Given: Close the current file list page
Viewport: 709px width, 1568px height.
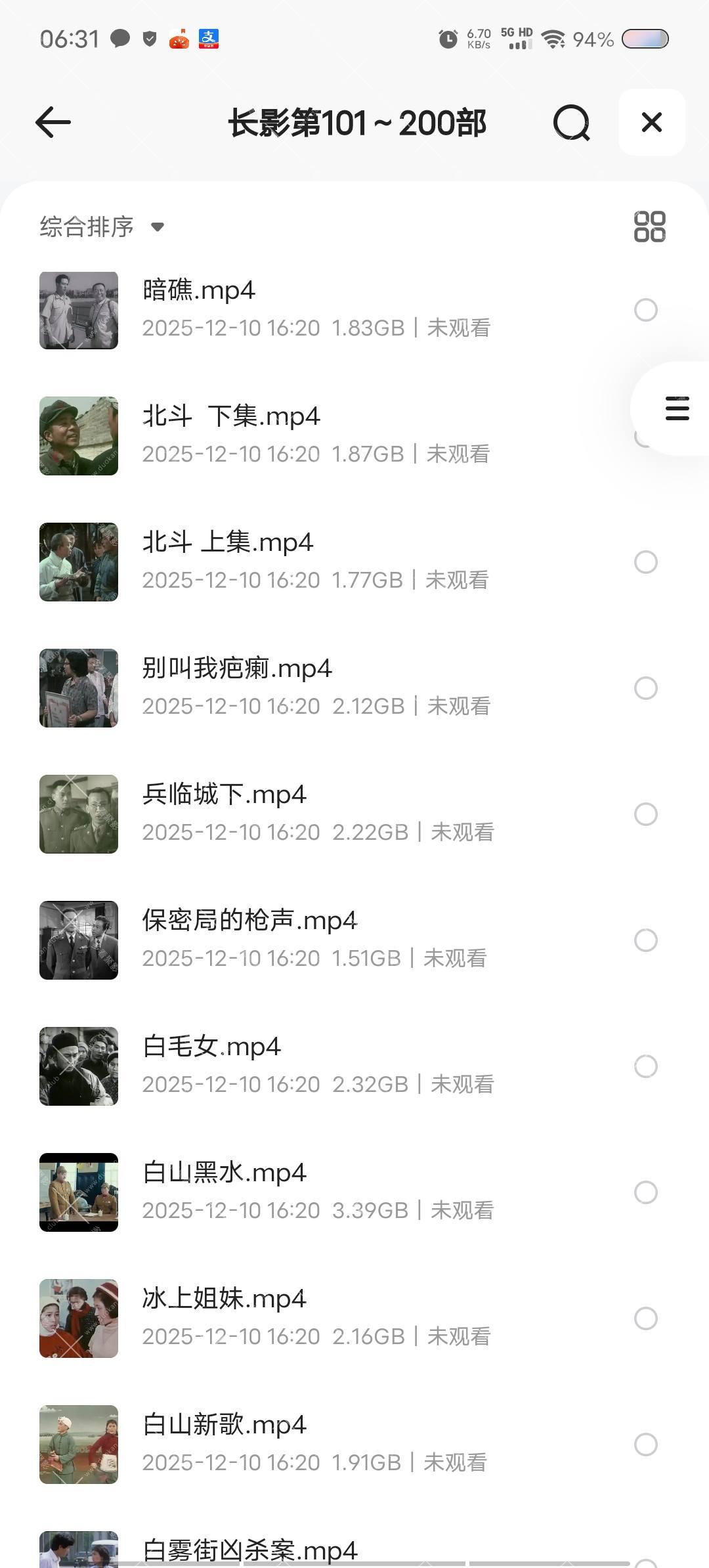Looking at the screenshot, I should pos(651,123).
